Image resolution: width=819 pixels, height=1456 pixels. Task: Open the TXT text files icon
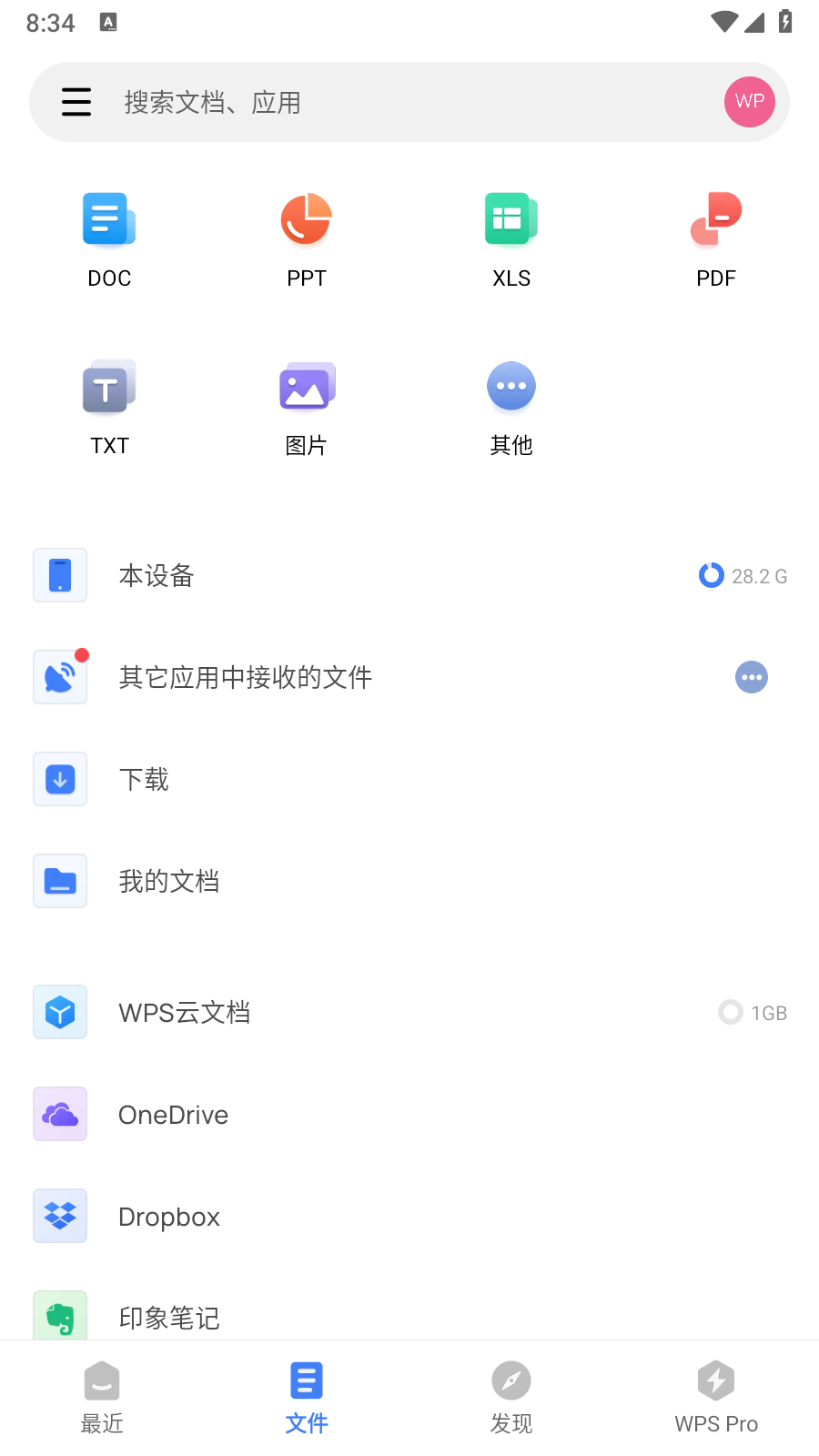pyautogui.click(x=109, y=386)
